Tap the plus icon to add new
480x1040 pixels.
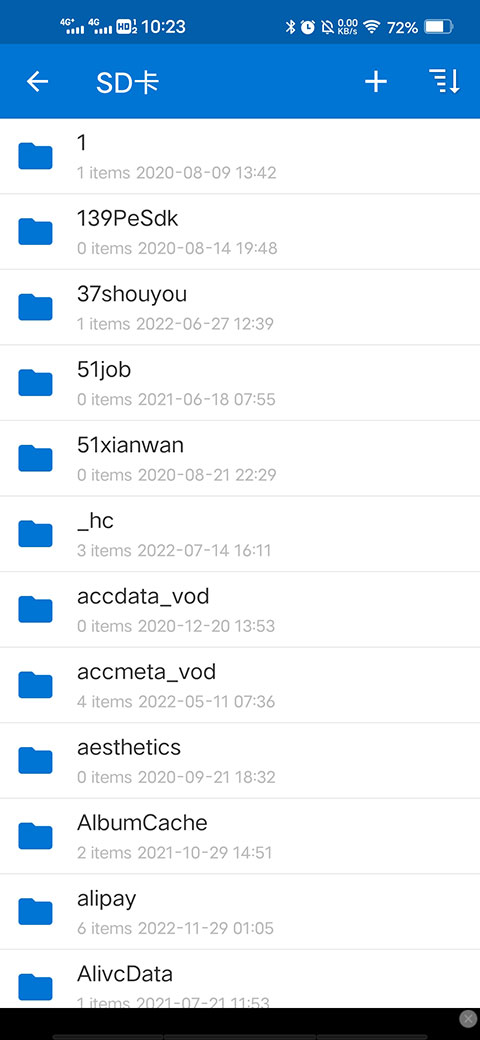[x=376, y=82]
